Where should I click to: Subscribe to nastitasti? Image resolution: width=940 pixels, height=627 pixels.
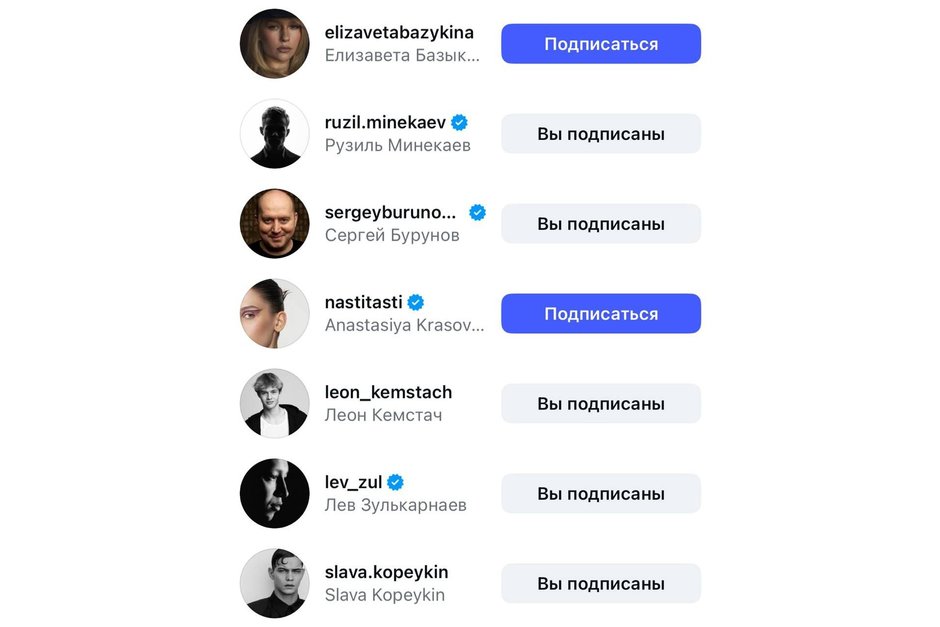tap(600, 314)
